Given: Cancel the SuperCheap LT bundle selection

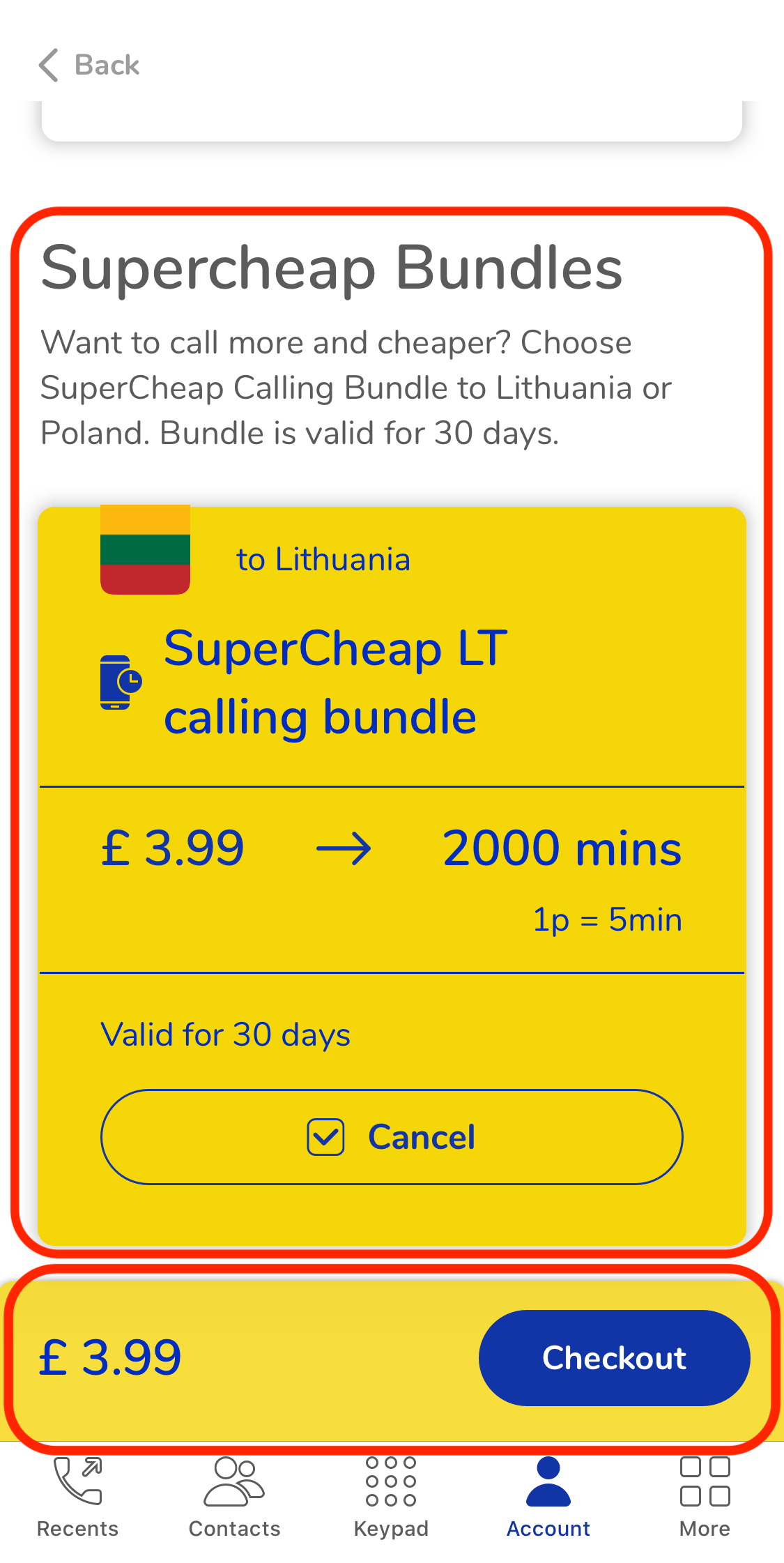Looking at the screenshot, I should [392, 1137].
